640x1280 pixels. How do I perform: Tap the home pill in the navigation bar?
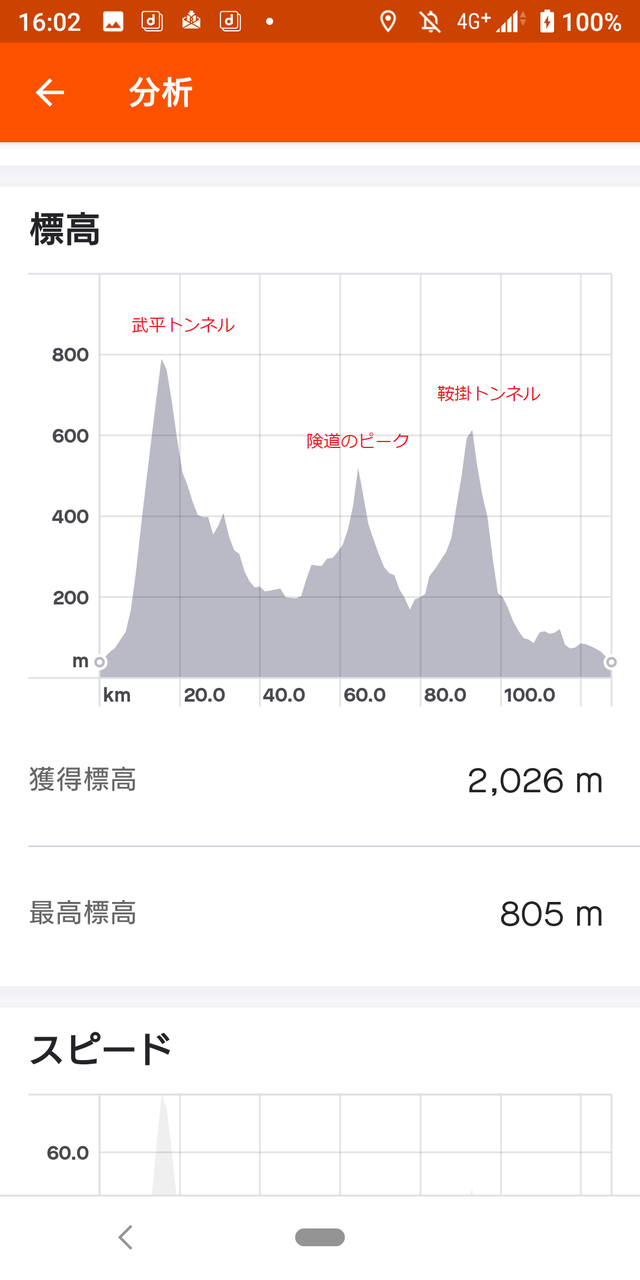320,1237
